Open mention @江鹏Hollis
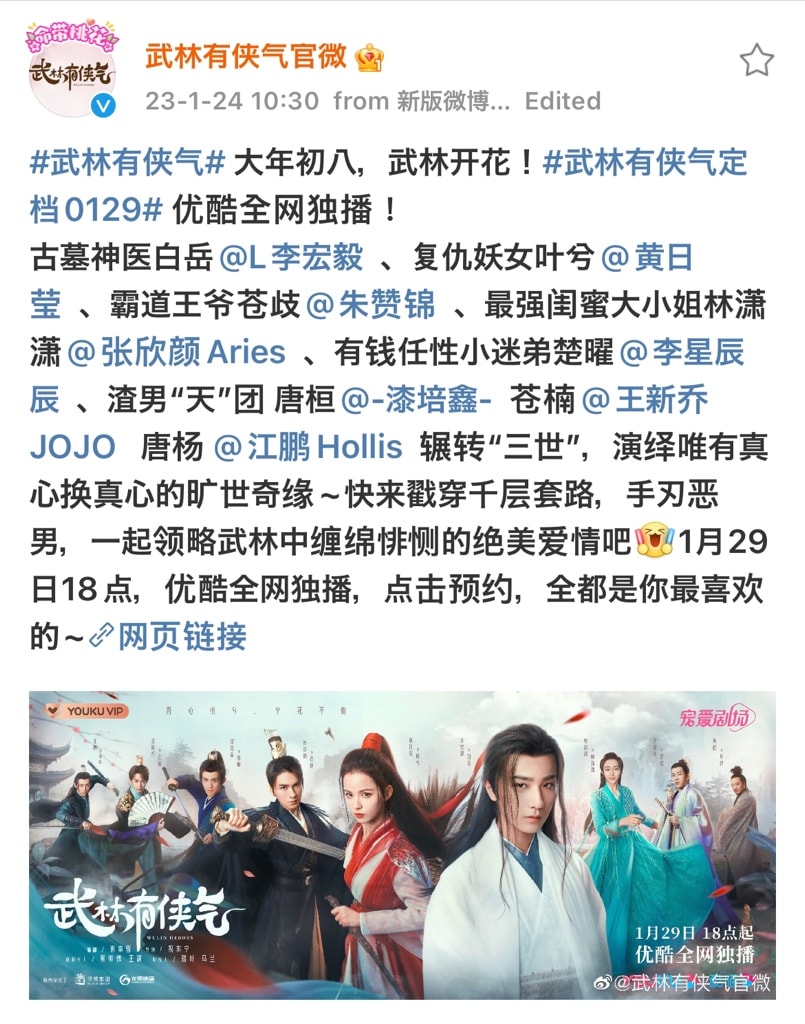This screenshot has width=805, height=1024. [309, 448]
